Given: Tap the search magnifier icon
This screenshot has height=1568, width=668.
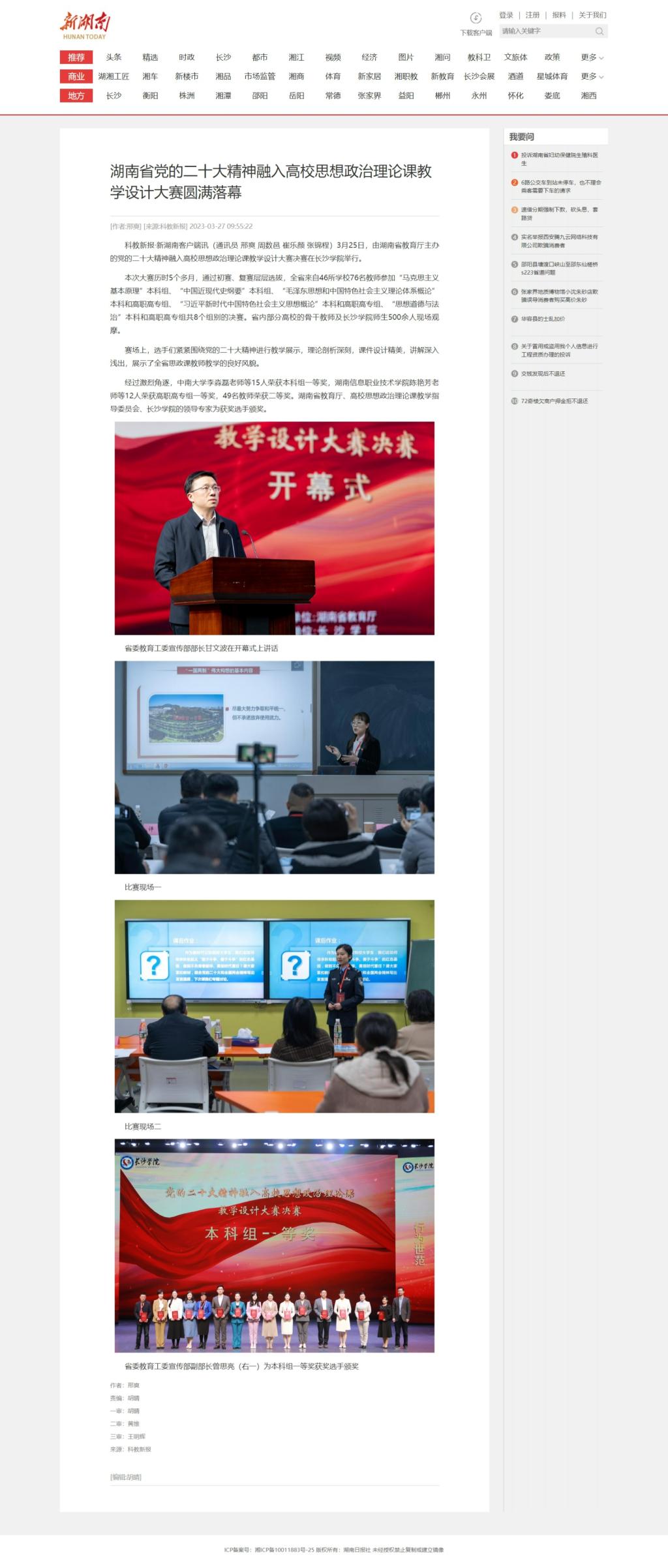Looking at the screenshot, I should click(x=600, y=31).
